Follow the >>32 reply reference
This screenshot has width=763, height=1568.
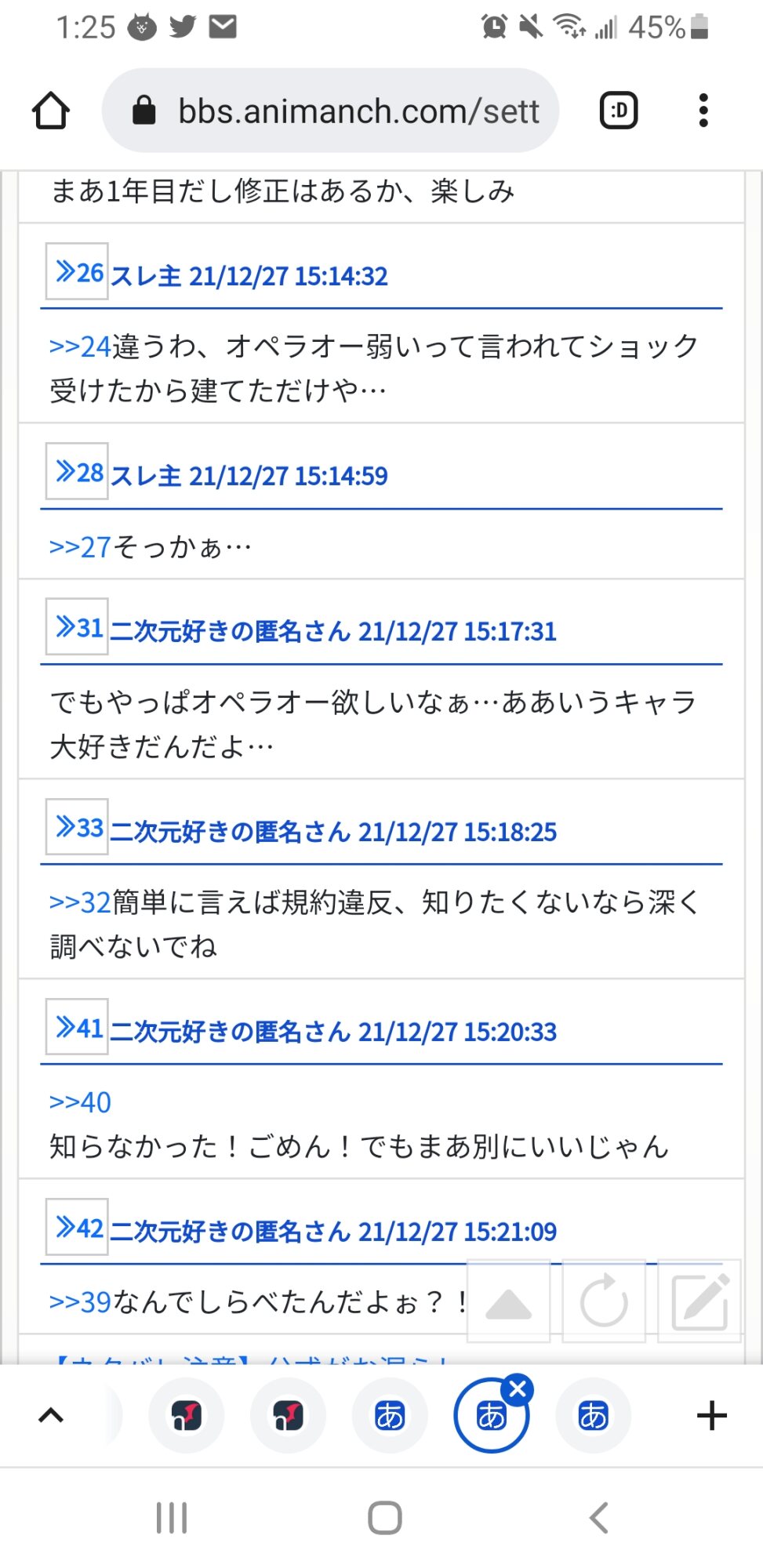80,902
